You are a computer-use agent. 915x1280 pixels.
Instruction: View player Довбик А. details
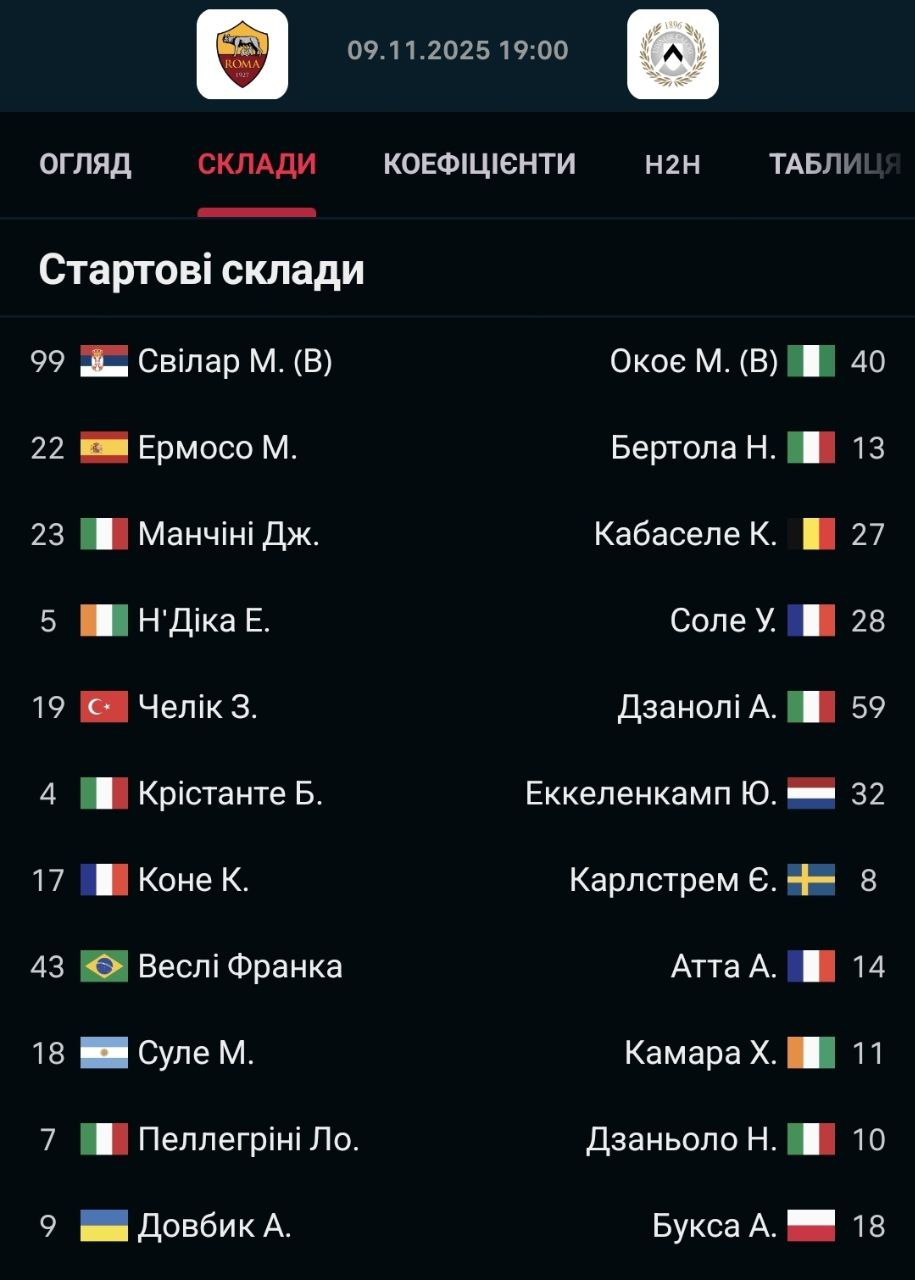point(215,1226)
